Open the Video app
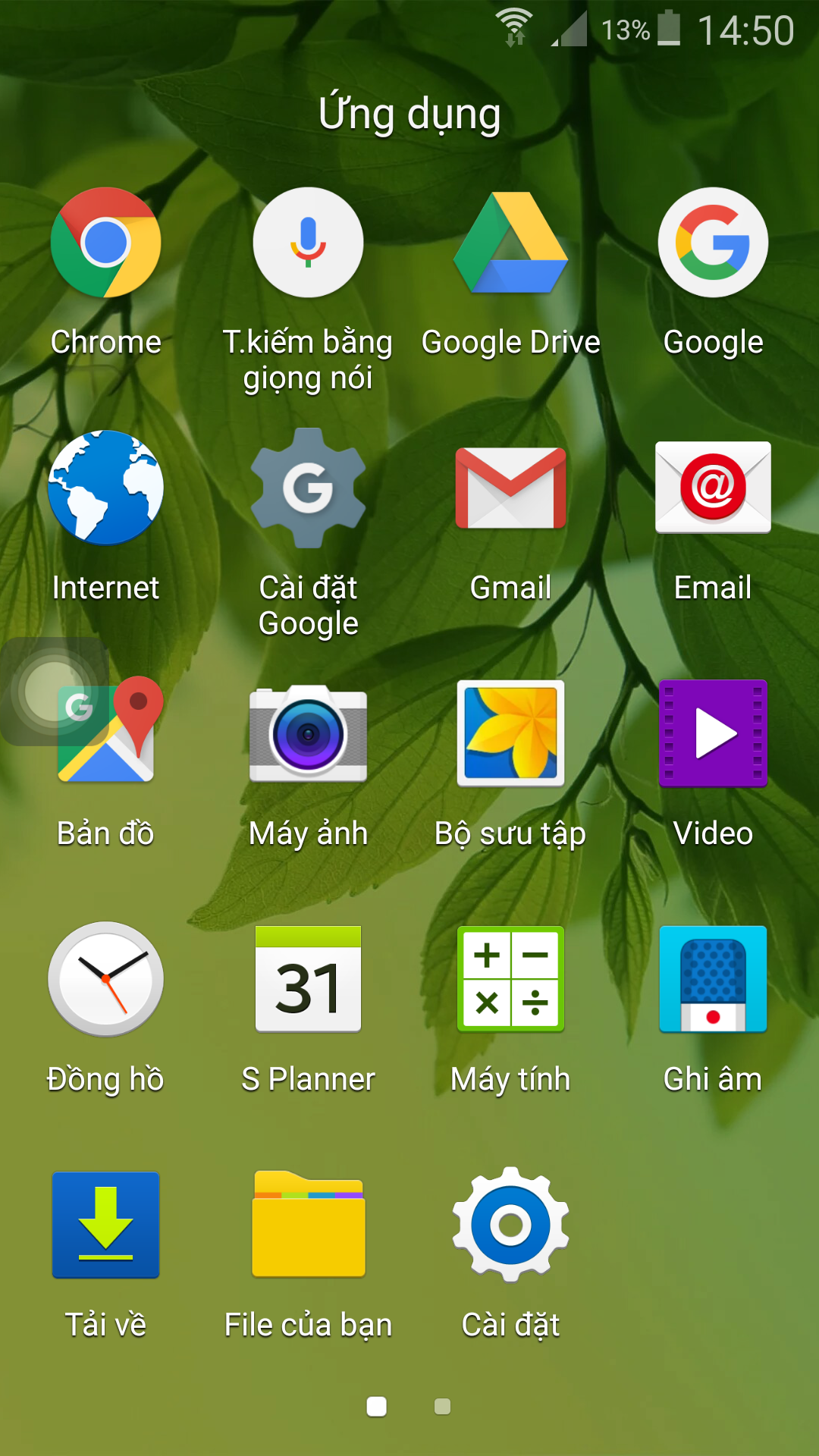819x1456 pixels. coord(713,733)
